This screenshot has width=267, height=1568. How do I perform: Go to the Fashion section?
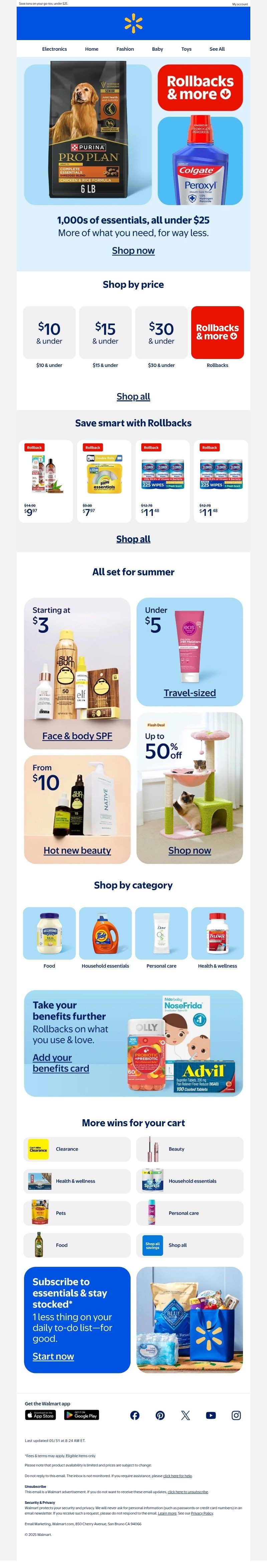tap(125, 49)
